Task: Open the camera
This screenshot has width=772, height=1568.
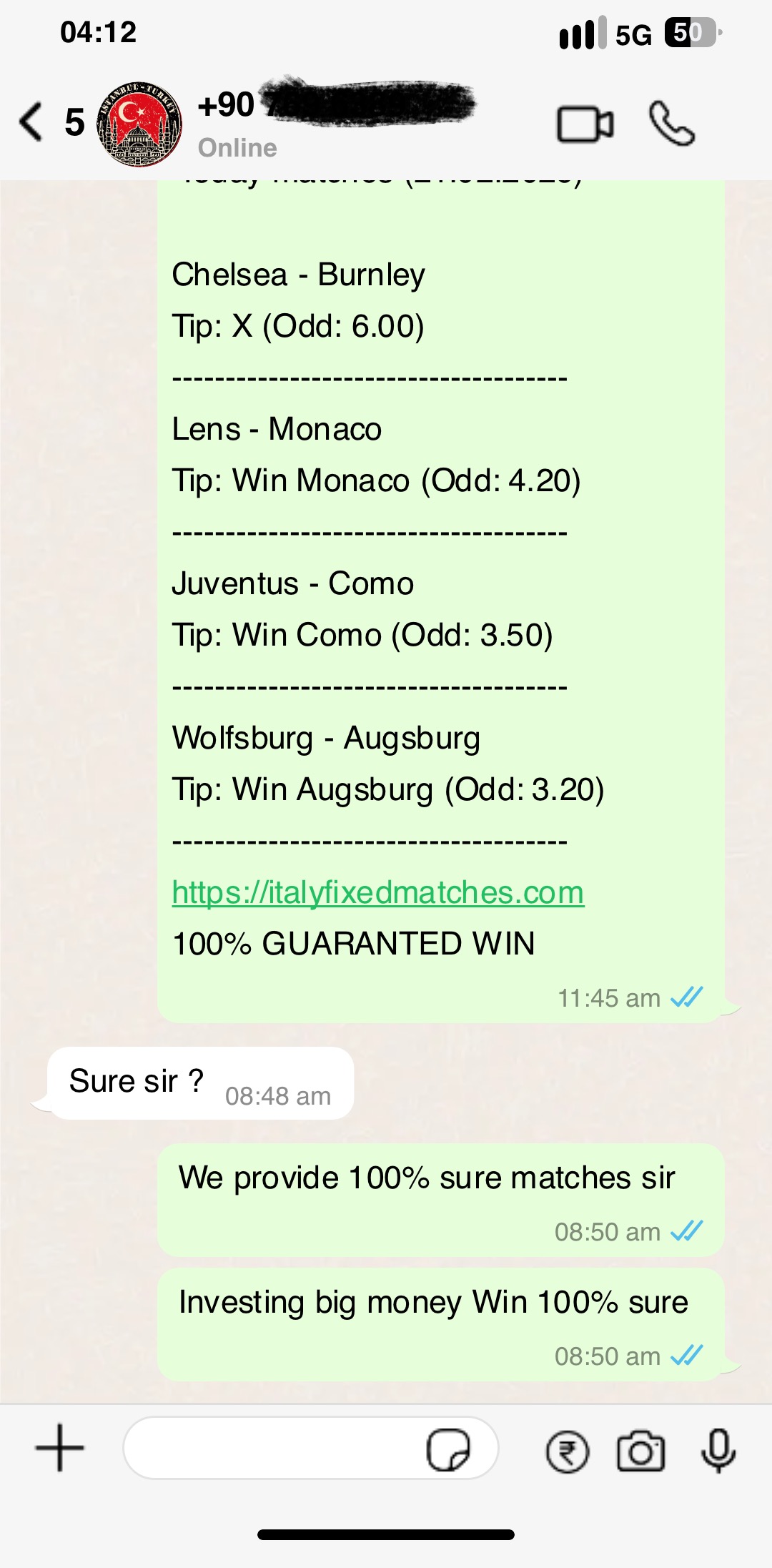Action: [640, 1451]
